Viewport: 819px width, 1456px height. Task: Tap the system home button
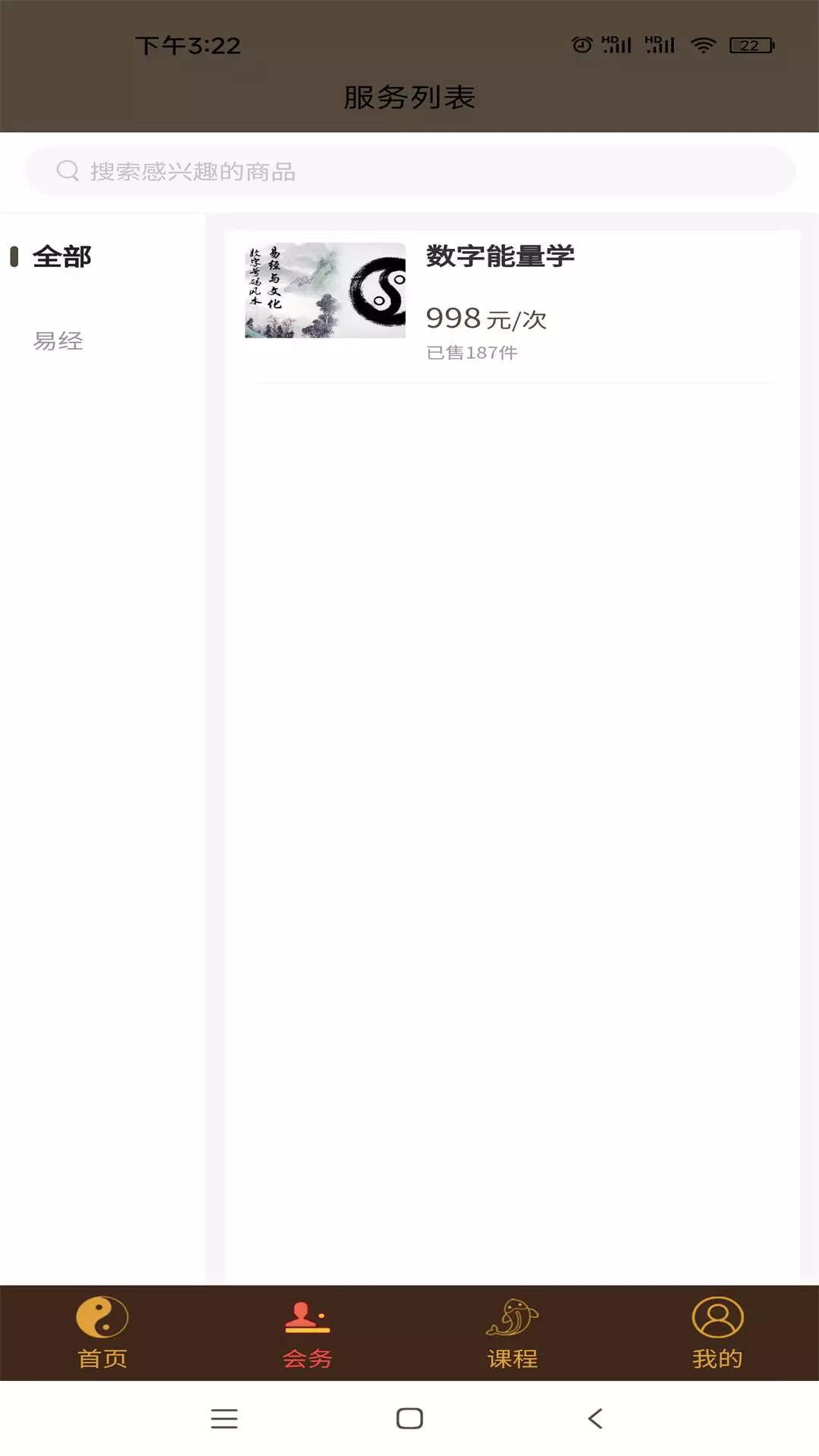409,1418
